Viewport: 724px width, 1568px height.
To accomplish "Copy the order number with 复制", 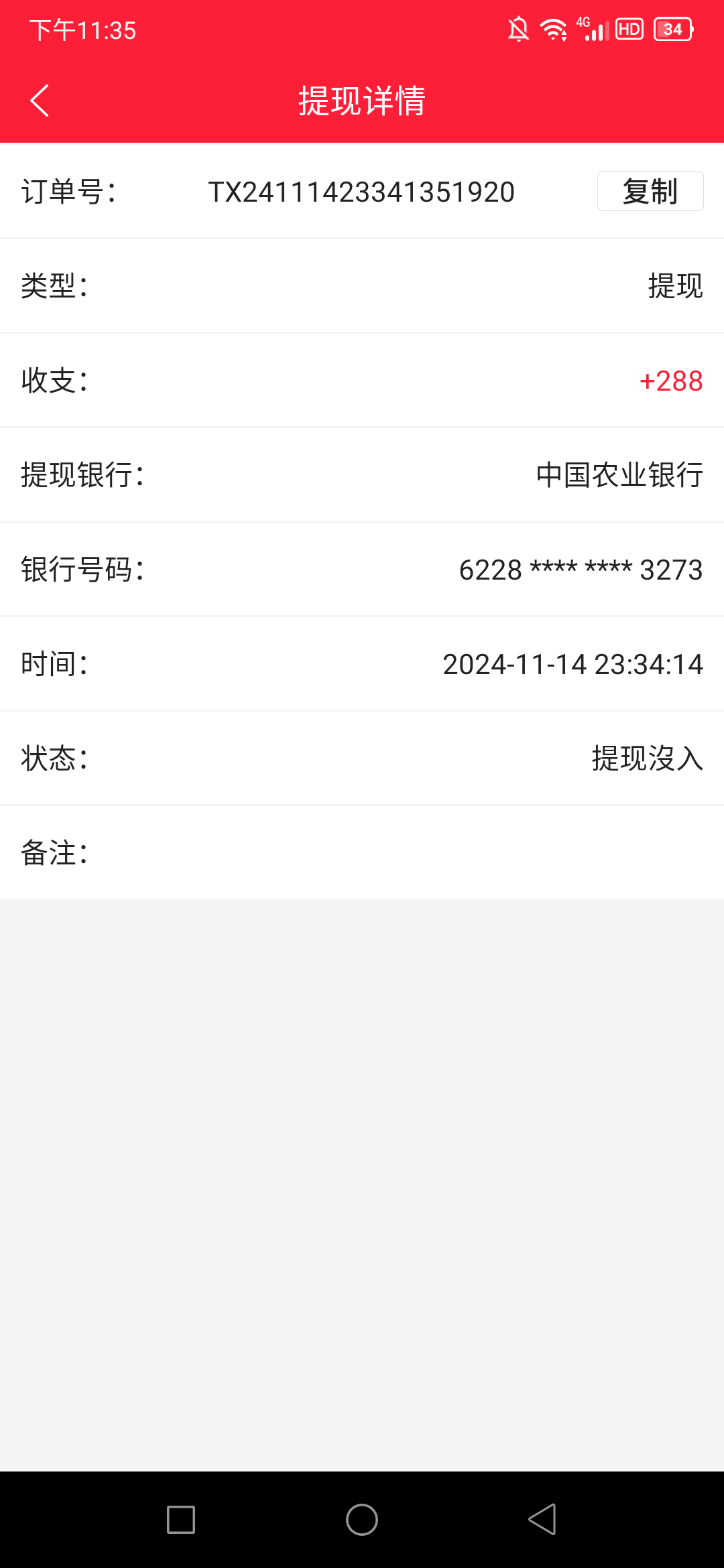I will click(650, 191).
